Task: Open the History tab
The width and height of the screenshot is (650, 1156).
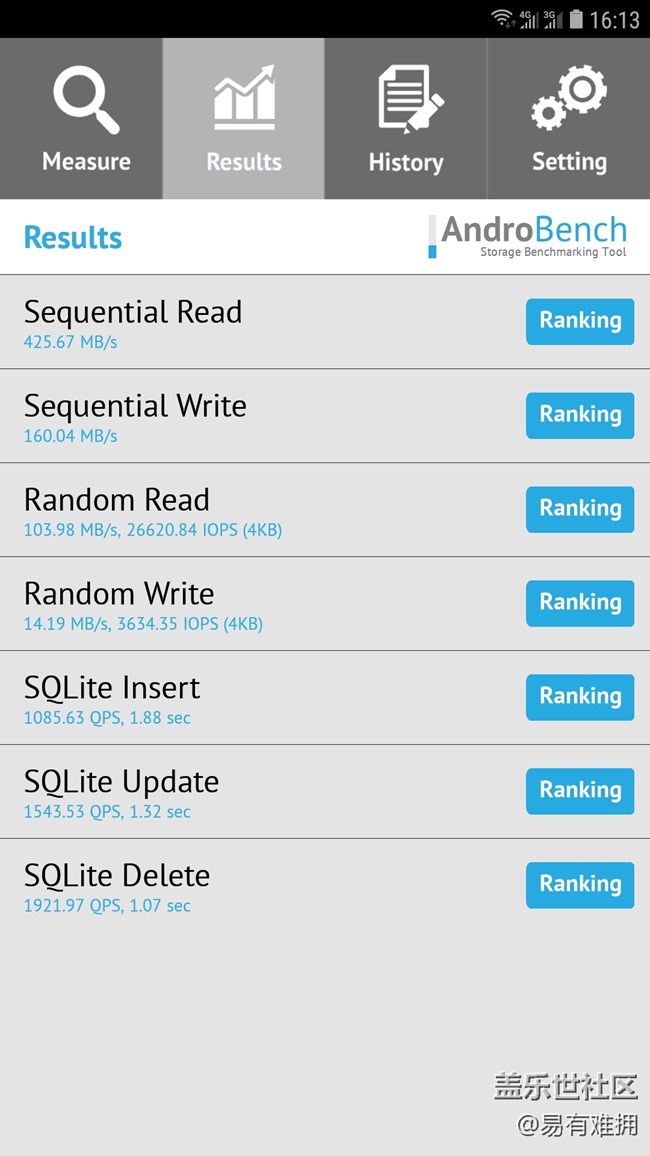Action: (x=406, y=119)
